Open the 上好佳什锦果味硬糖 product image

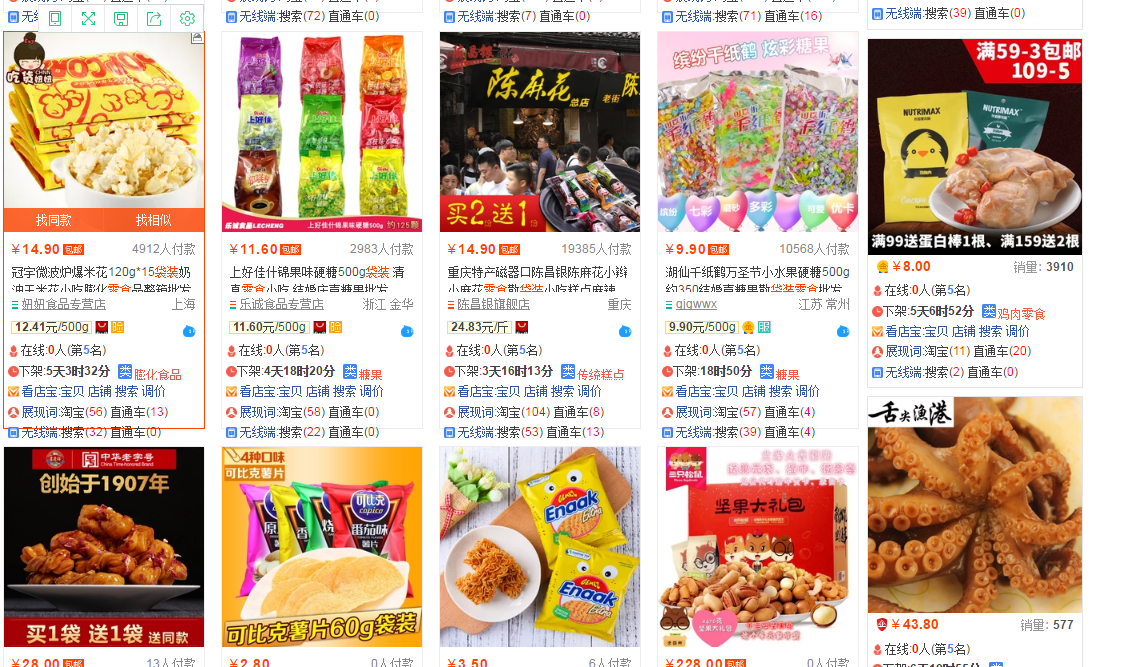(322, 132)
